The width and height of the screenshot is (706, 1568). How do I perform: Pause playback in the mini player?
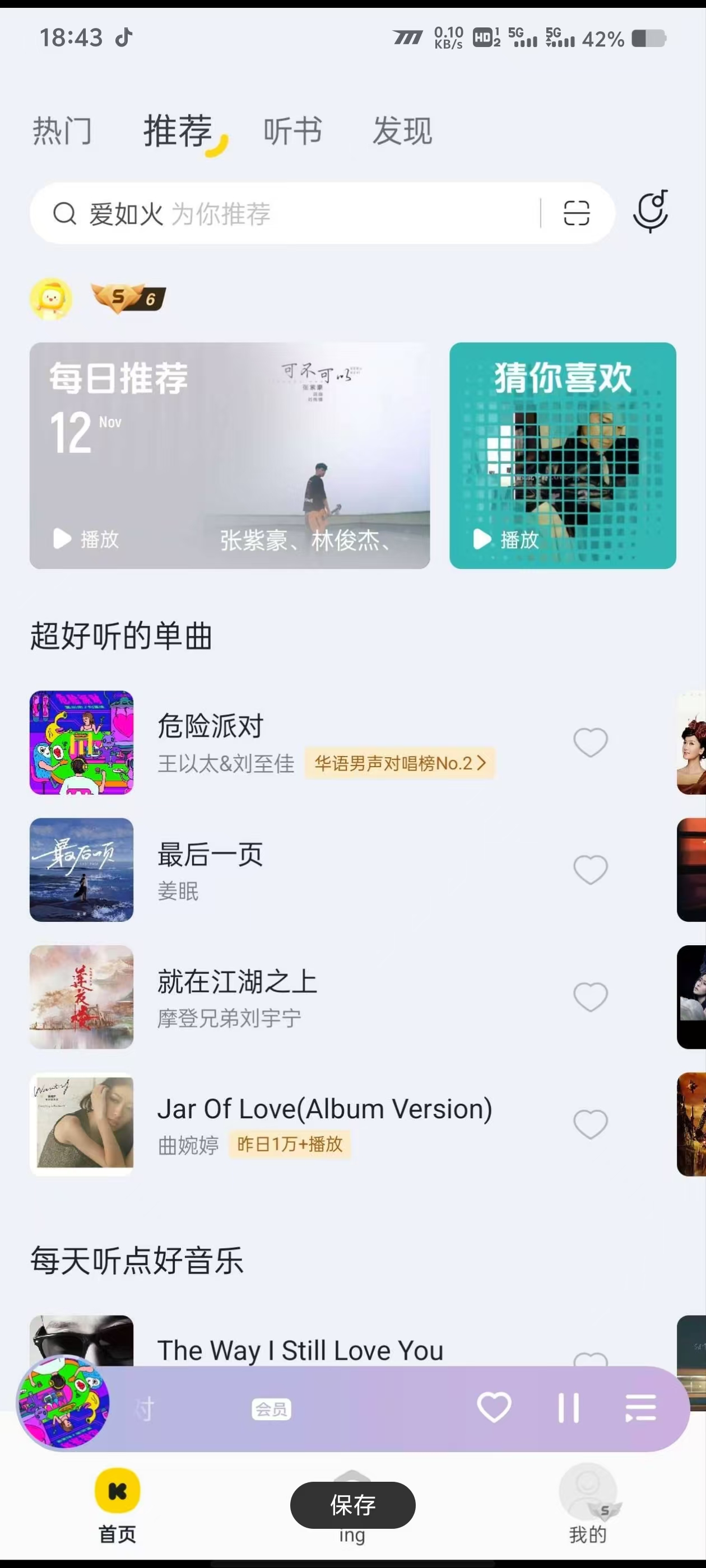pyautogui.click(x=568, y=1408)
